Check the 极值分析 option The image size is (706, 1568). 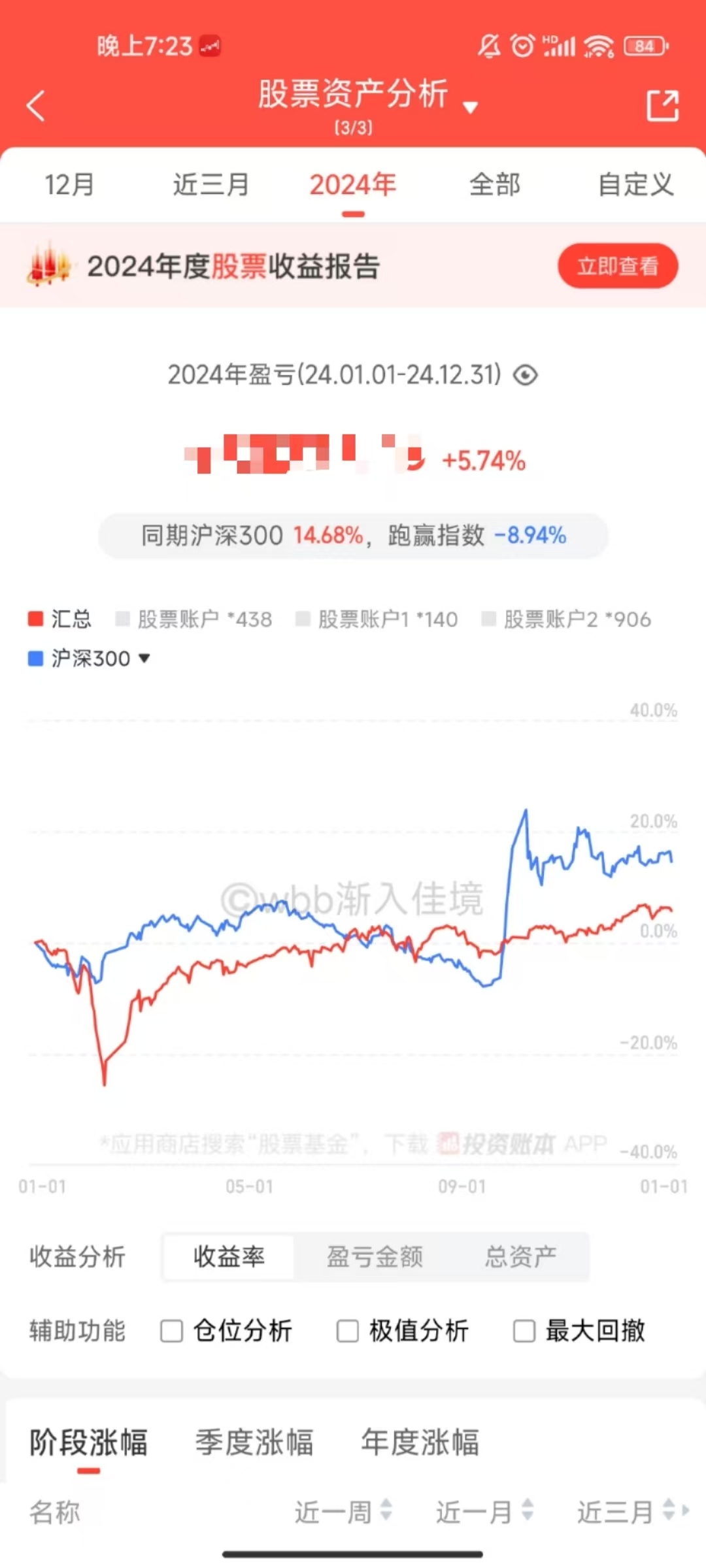point(348,1331)
